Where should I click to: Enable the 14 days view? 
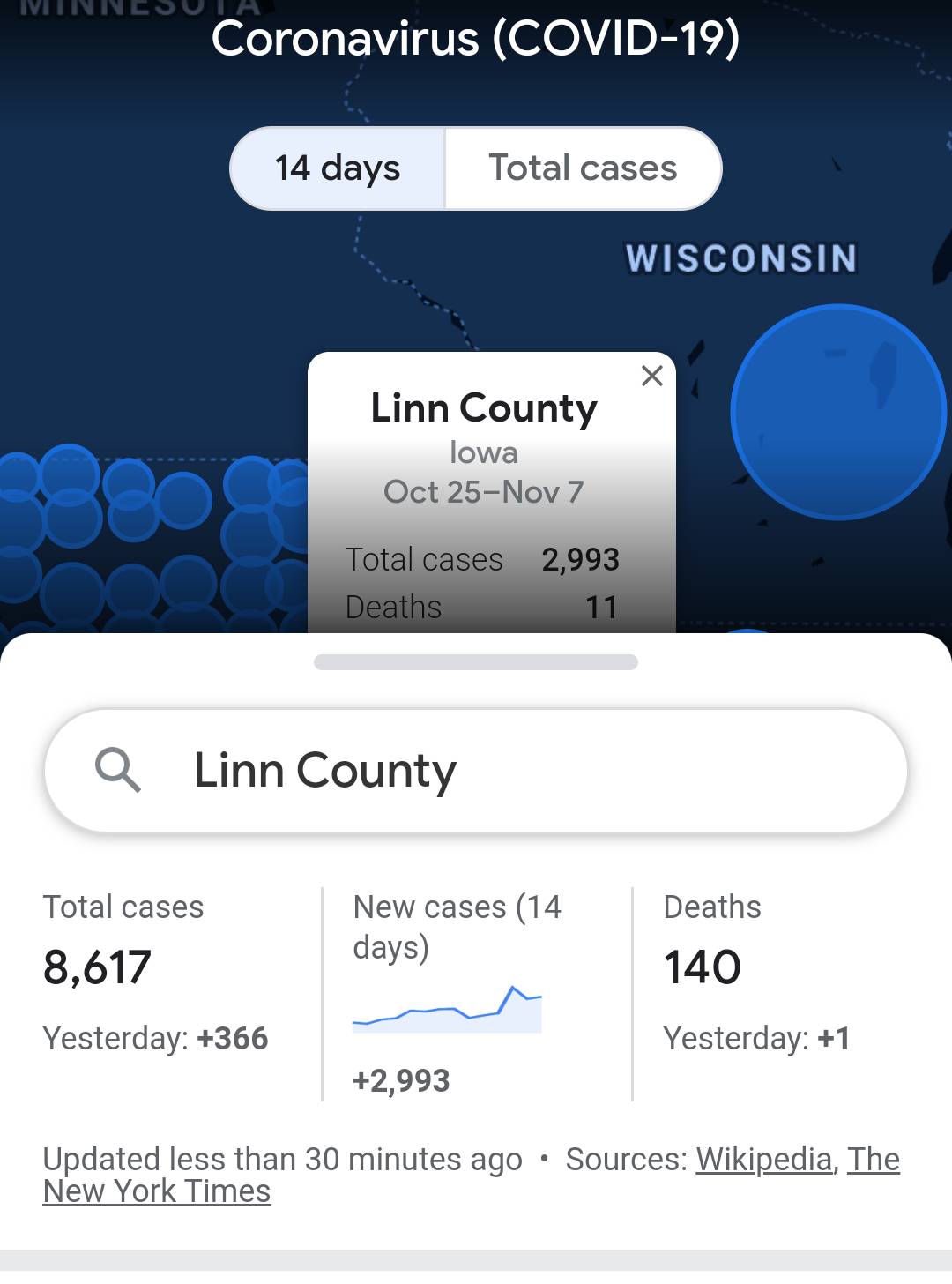(337, 168)
